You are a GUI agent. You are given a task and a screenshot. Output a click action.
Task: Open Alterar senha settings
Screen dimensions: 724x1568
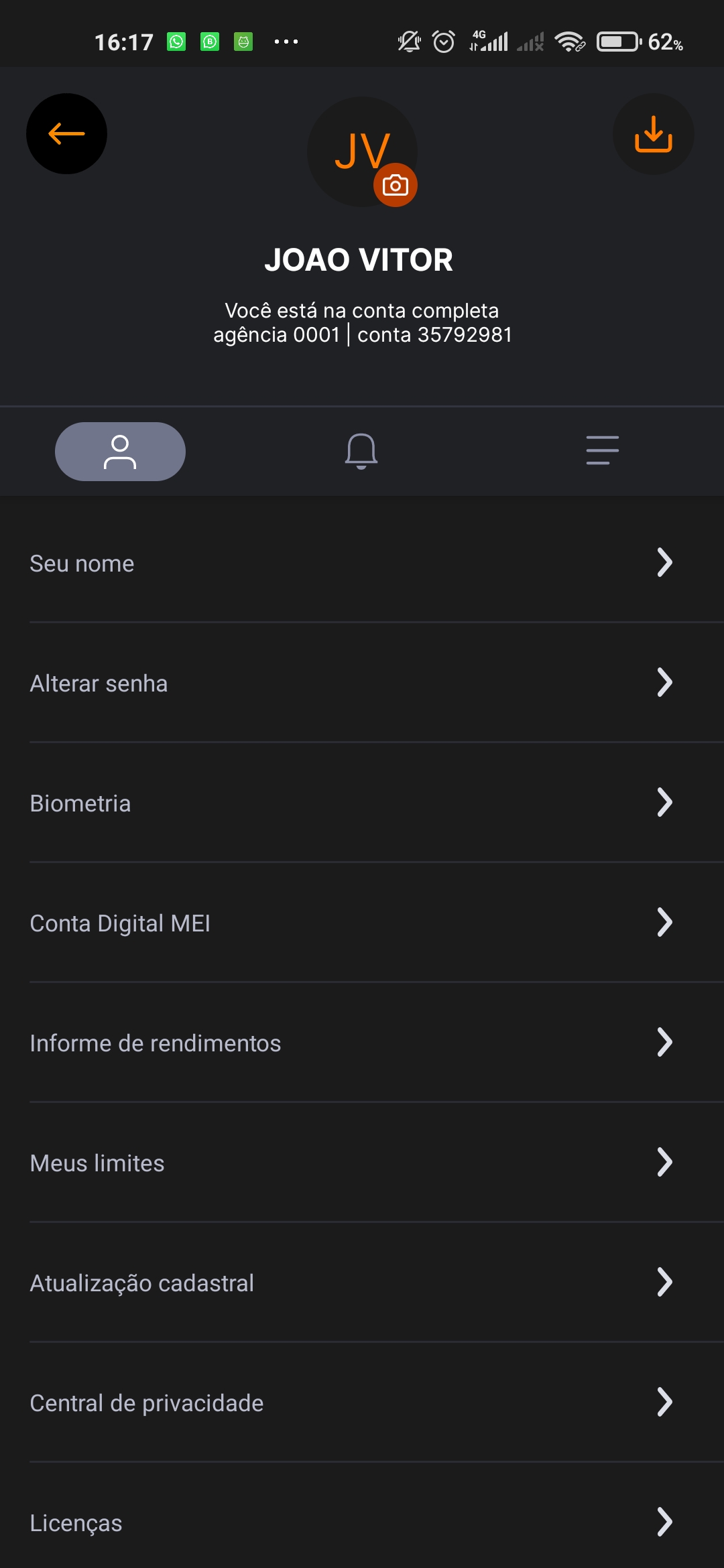pyautogui.click(x=362, y=683)
